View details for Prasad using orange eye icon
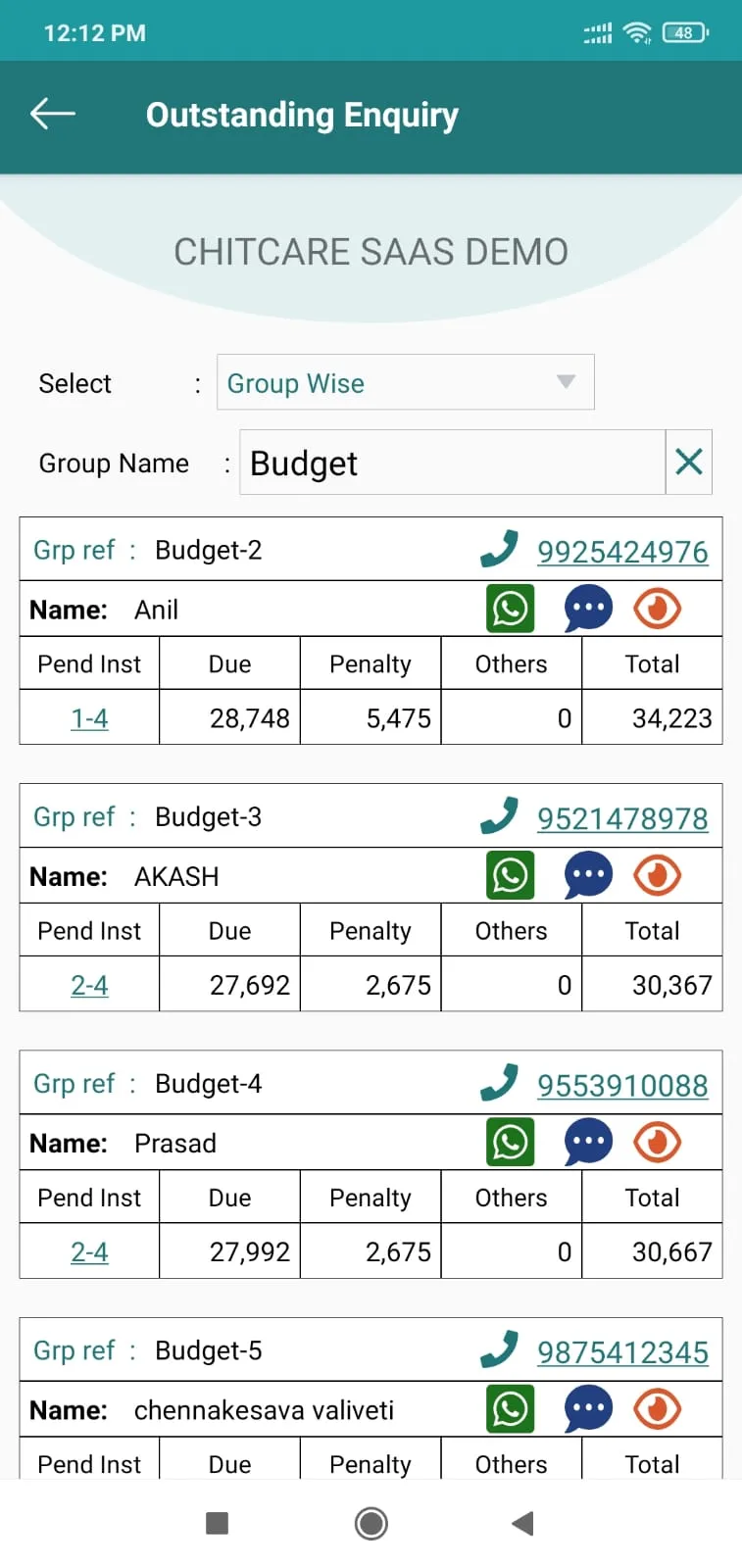Image resolution: width=742 pixels, height=1568 pixels. click(657, 1142)
